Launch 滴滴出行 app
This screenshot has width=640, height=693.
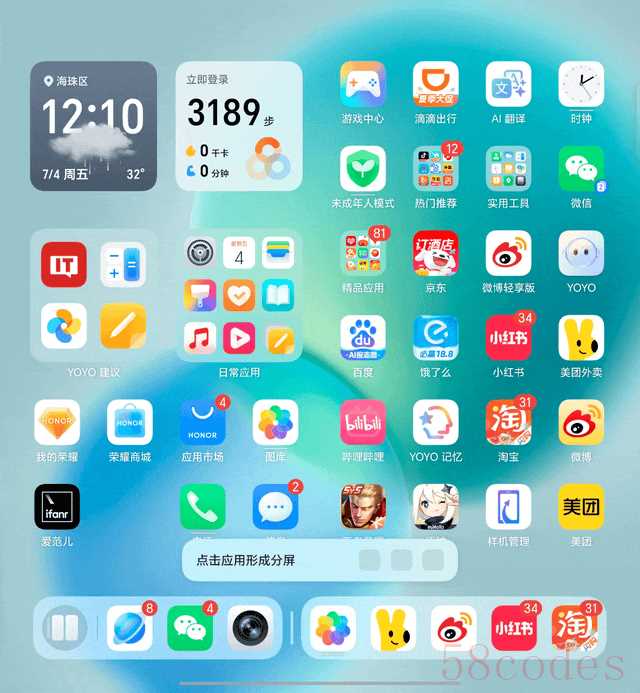click(435, 85)
